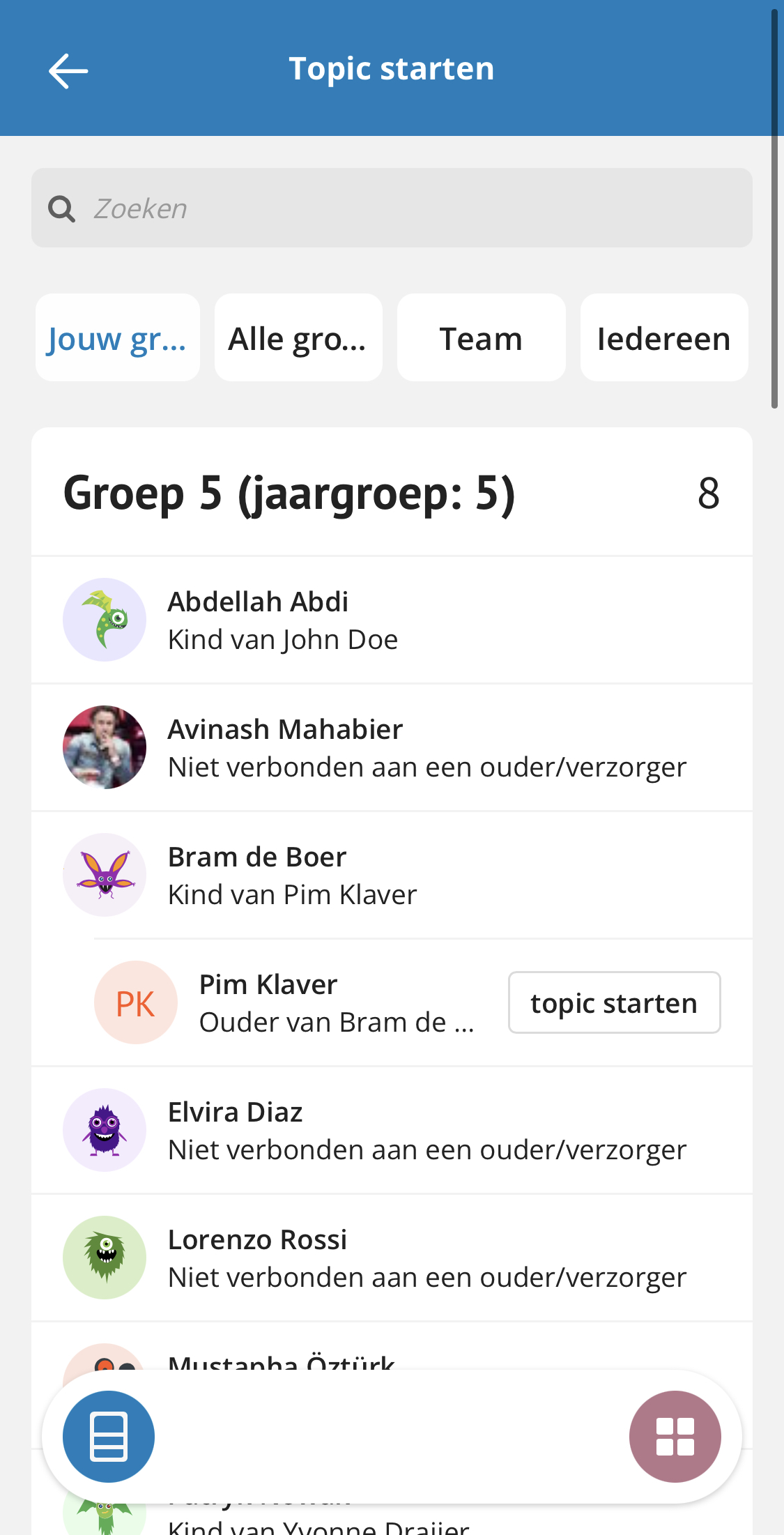Open Elvira Diaz's row
Image resolution: width=784 pixels, height=1535 pixels.
(392, 1130)
